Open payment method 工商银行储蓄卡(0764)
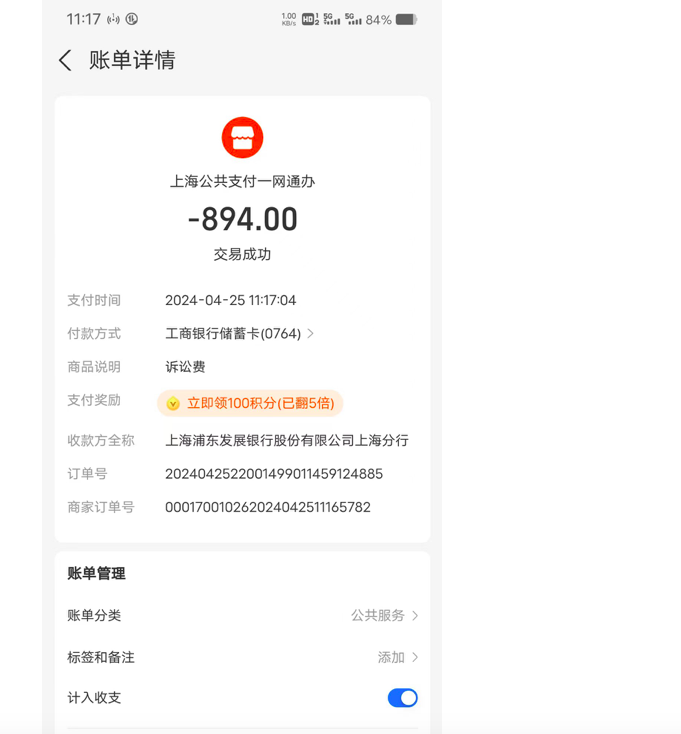Screen dimensions: 681x734 tap(240, 334)
